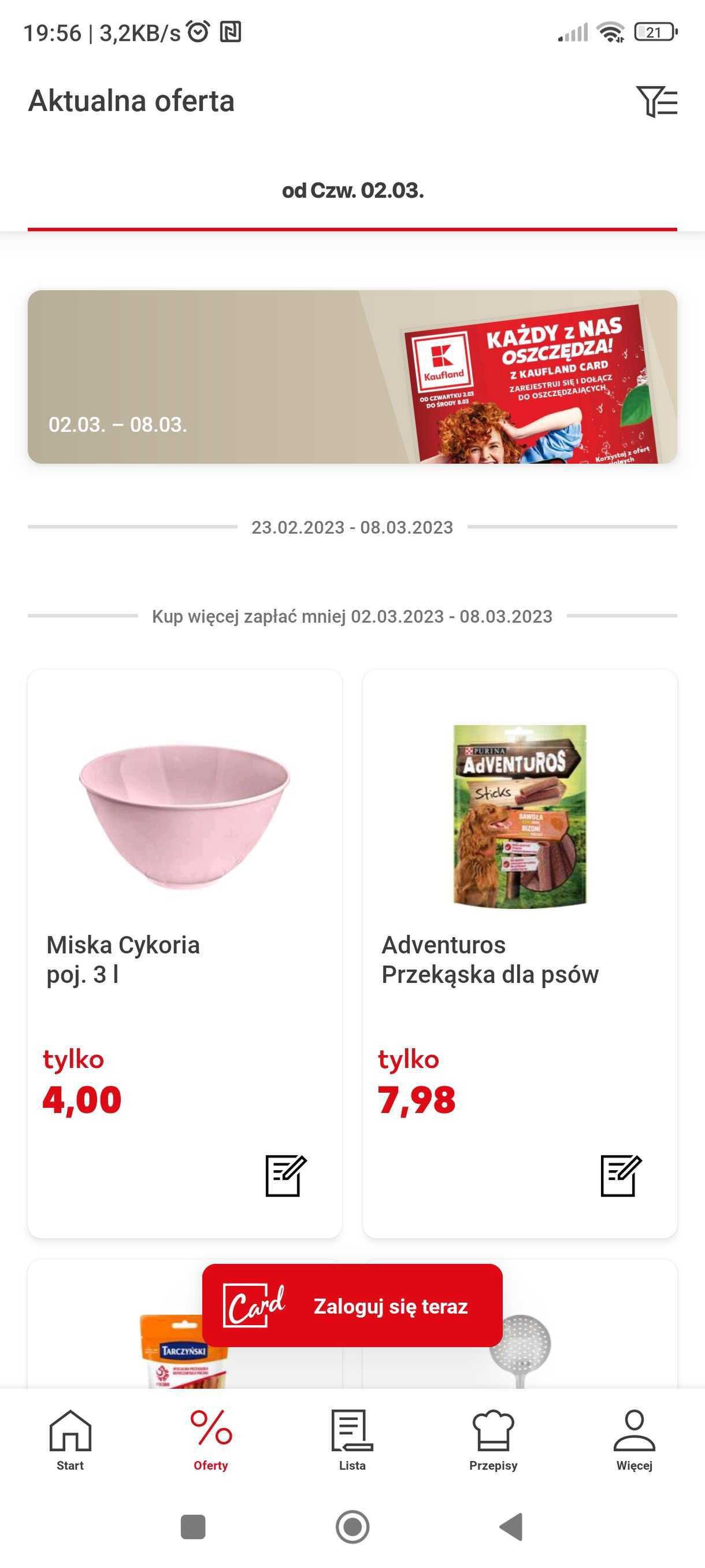Viewport: 705px width, 1568px height.
Task: Add Miska Cykoria to shopping list
Action: point(286,1175)
